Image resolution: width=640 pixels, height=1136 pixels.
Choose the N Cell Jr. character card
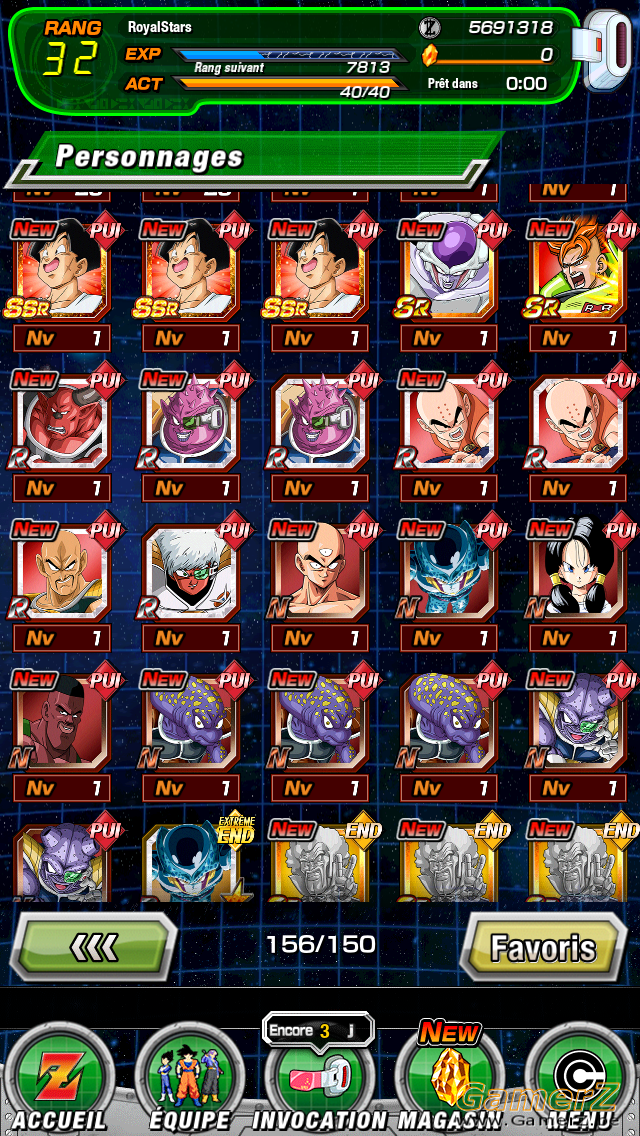coord(449,567)
